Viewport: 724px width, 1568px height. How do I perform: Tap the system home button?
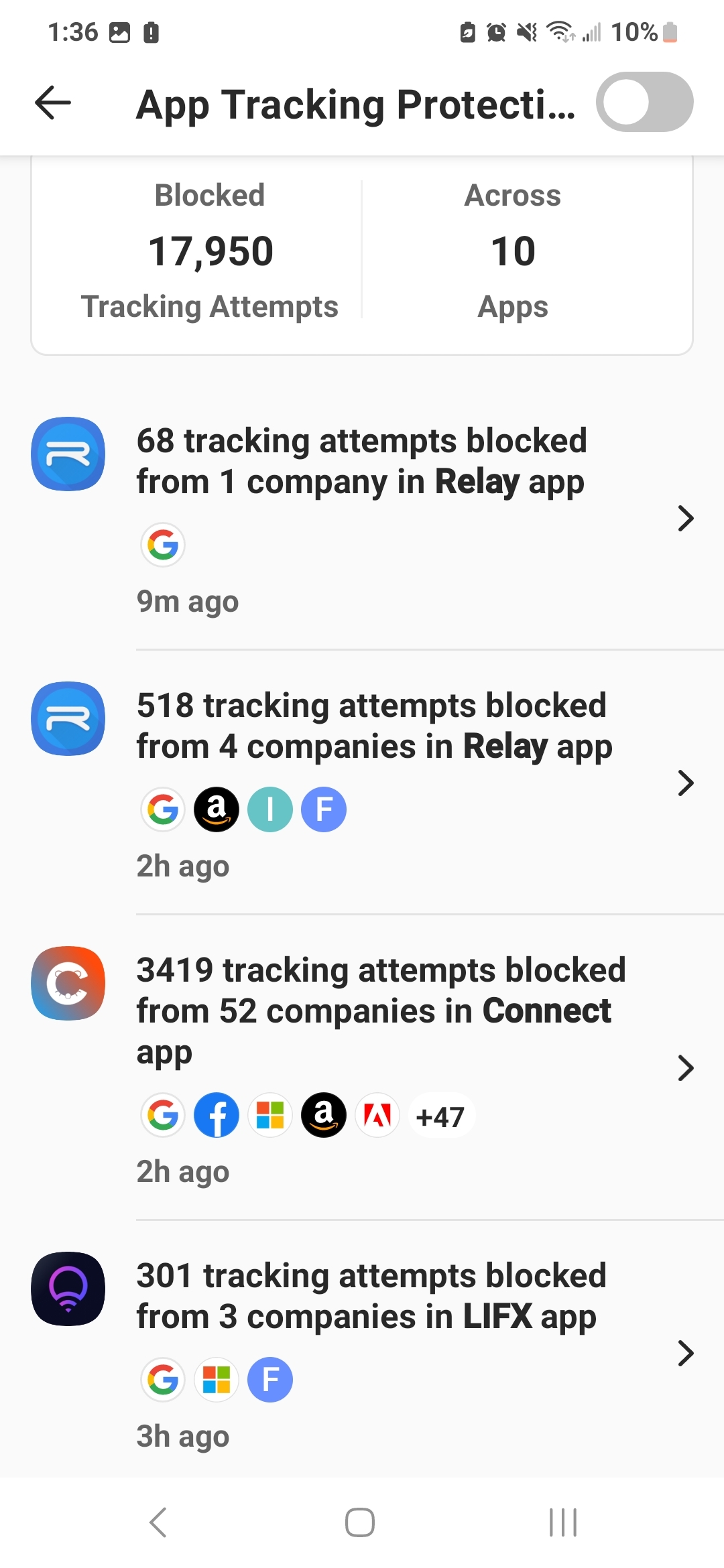click(360, 1522)
